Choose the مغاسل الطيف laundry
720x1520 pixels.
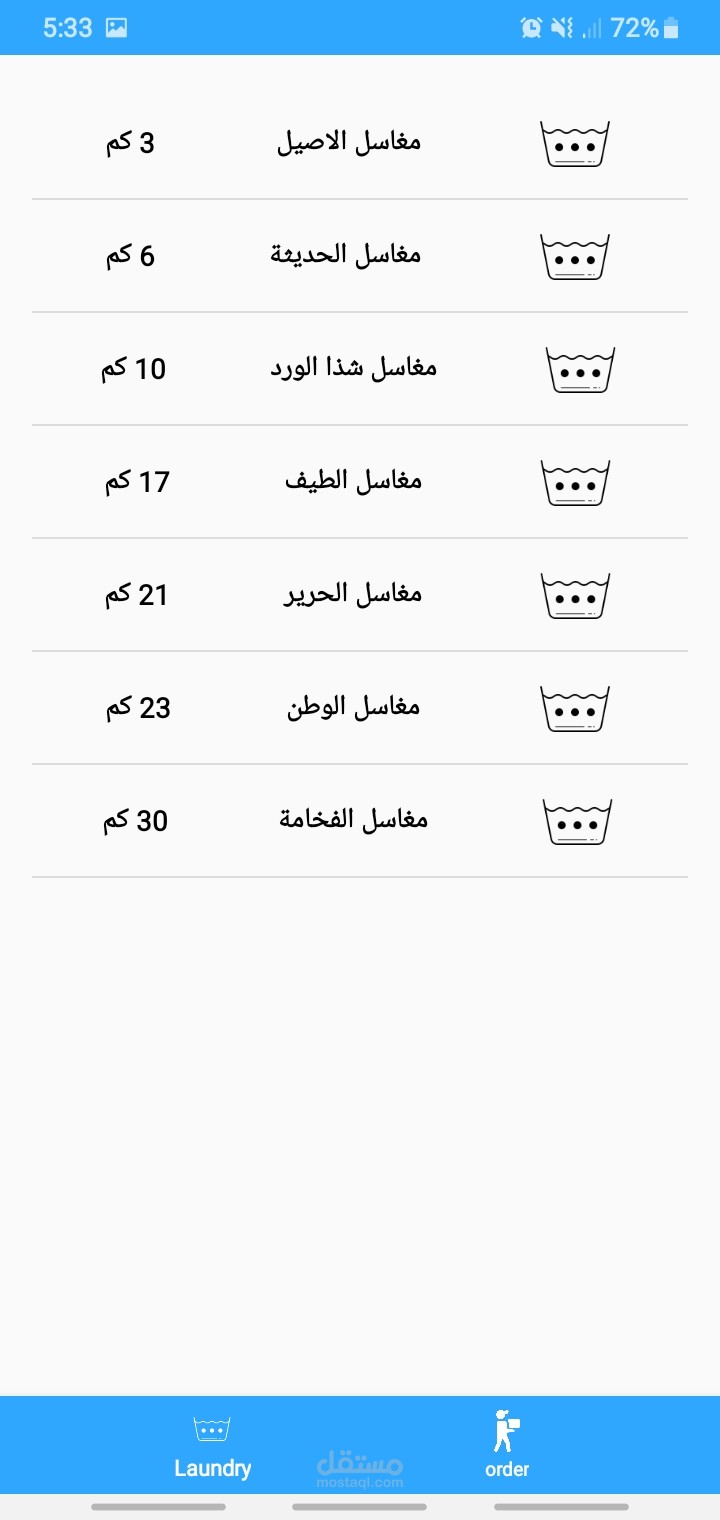(353, 482)
